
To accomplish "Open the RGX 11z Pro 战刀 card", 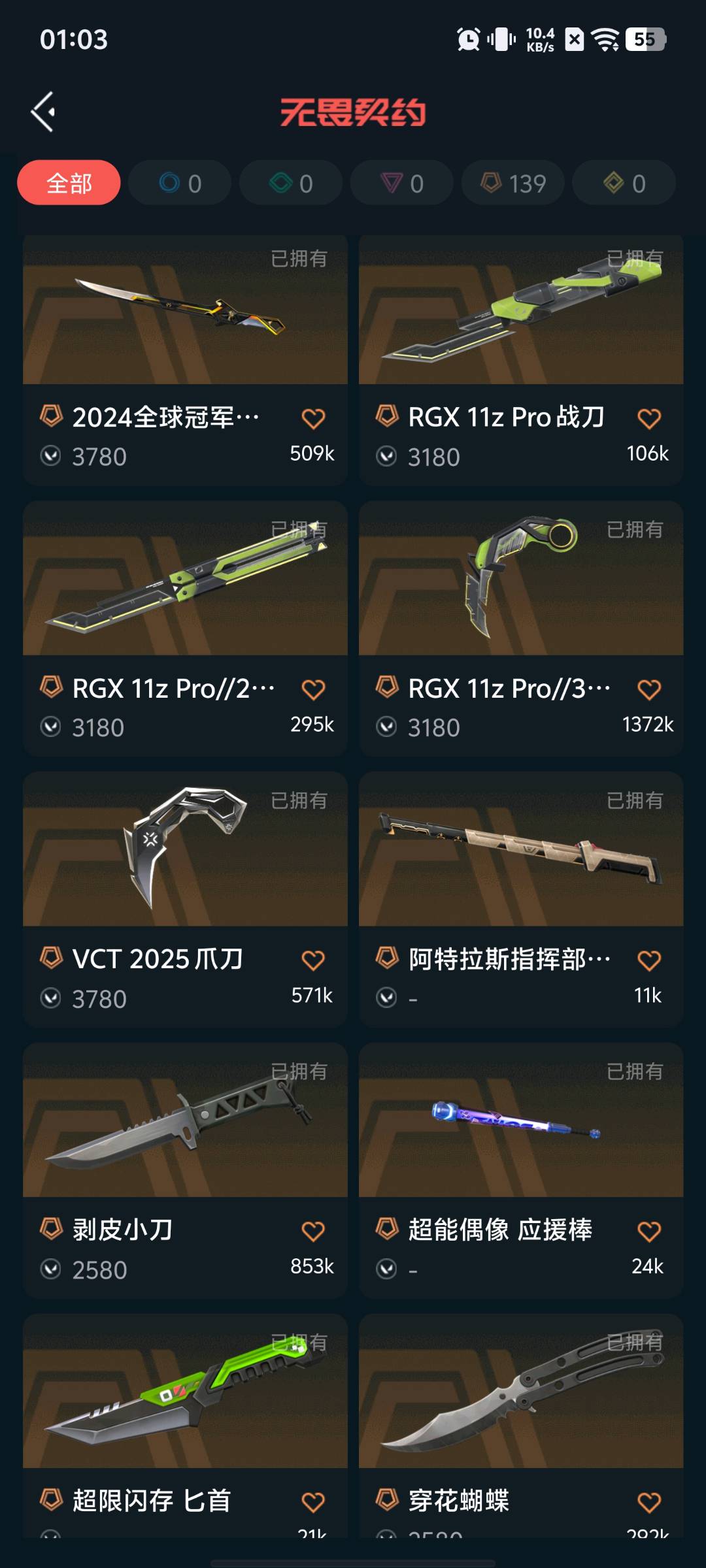I will (x=520, y=310).
